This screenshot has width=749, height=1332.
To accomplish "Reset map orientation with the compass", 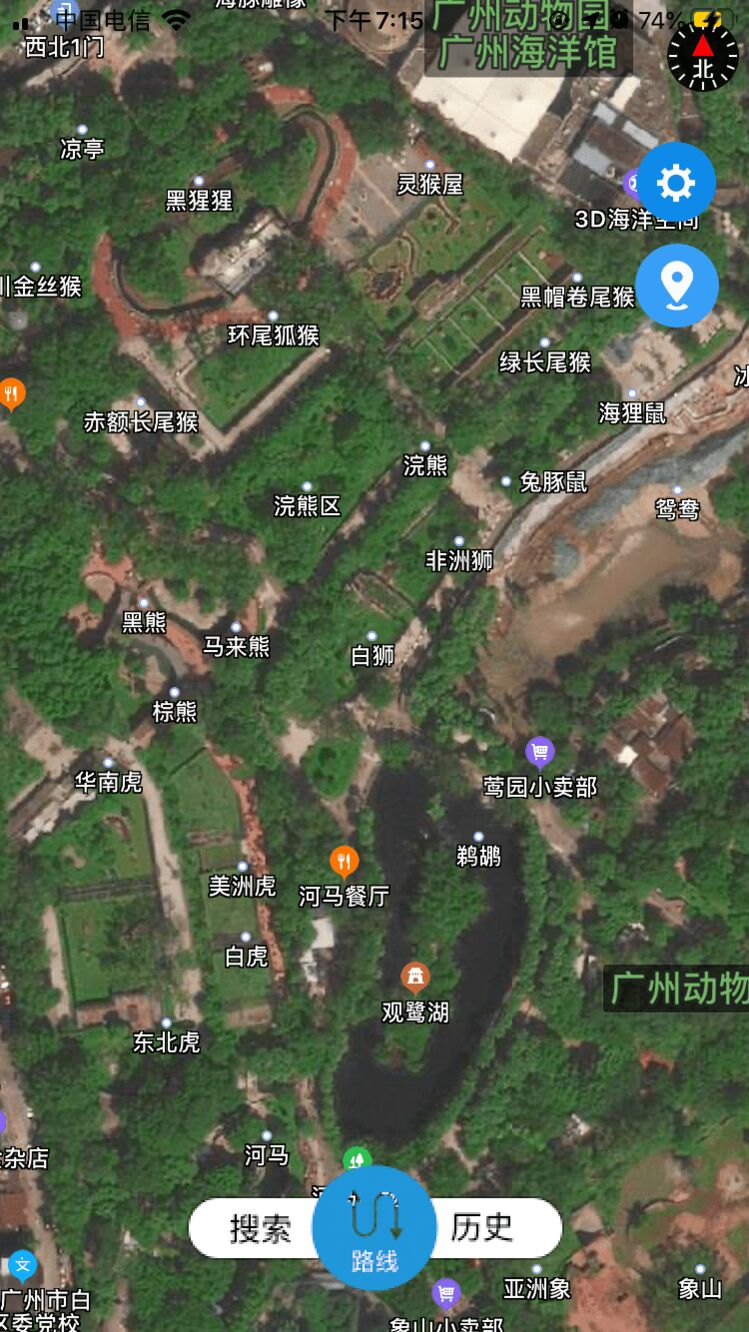I will pyautogui.click(x=703, y=55).
